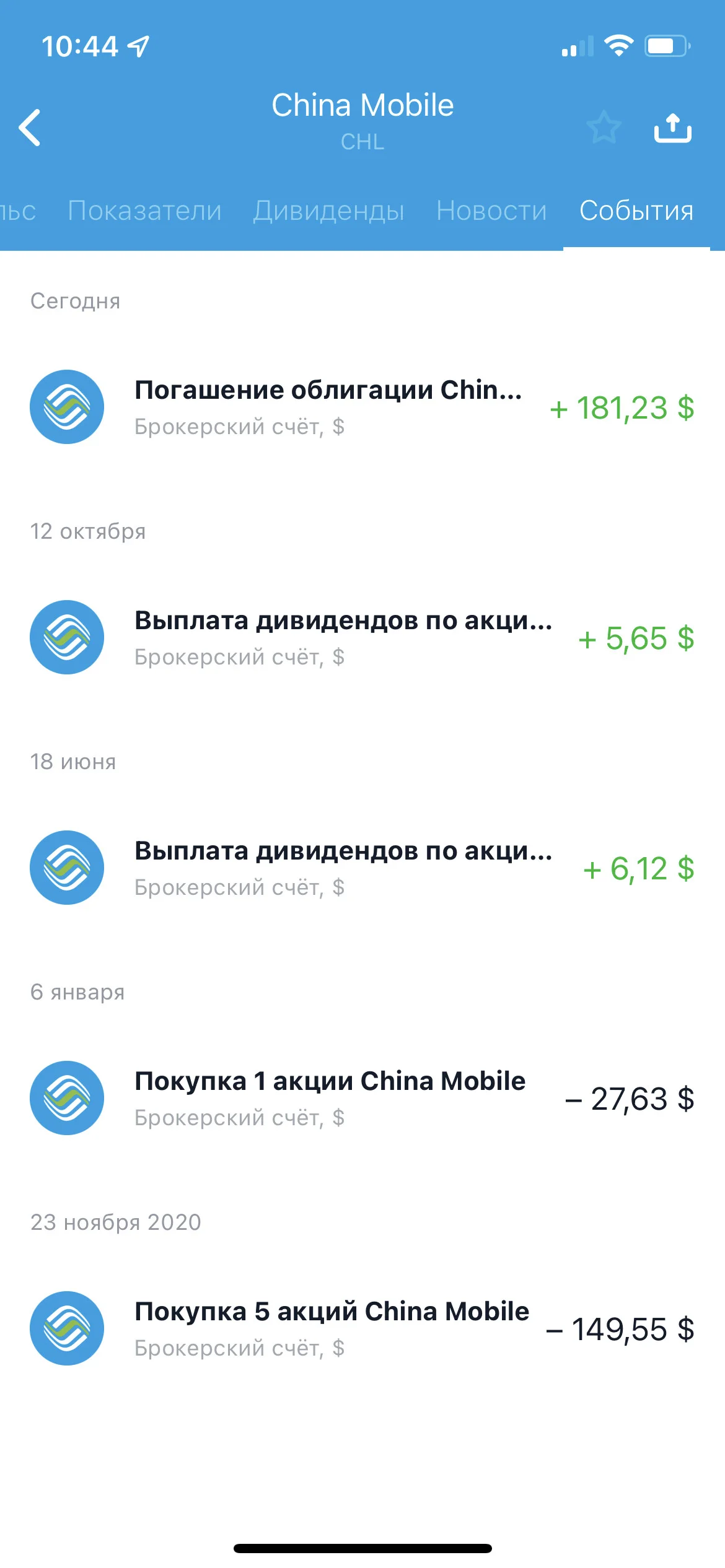Go back using the back arrow
Viewport: 725px width, 1568px height.
[30, 128]
